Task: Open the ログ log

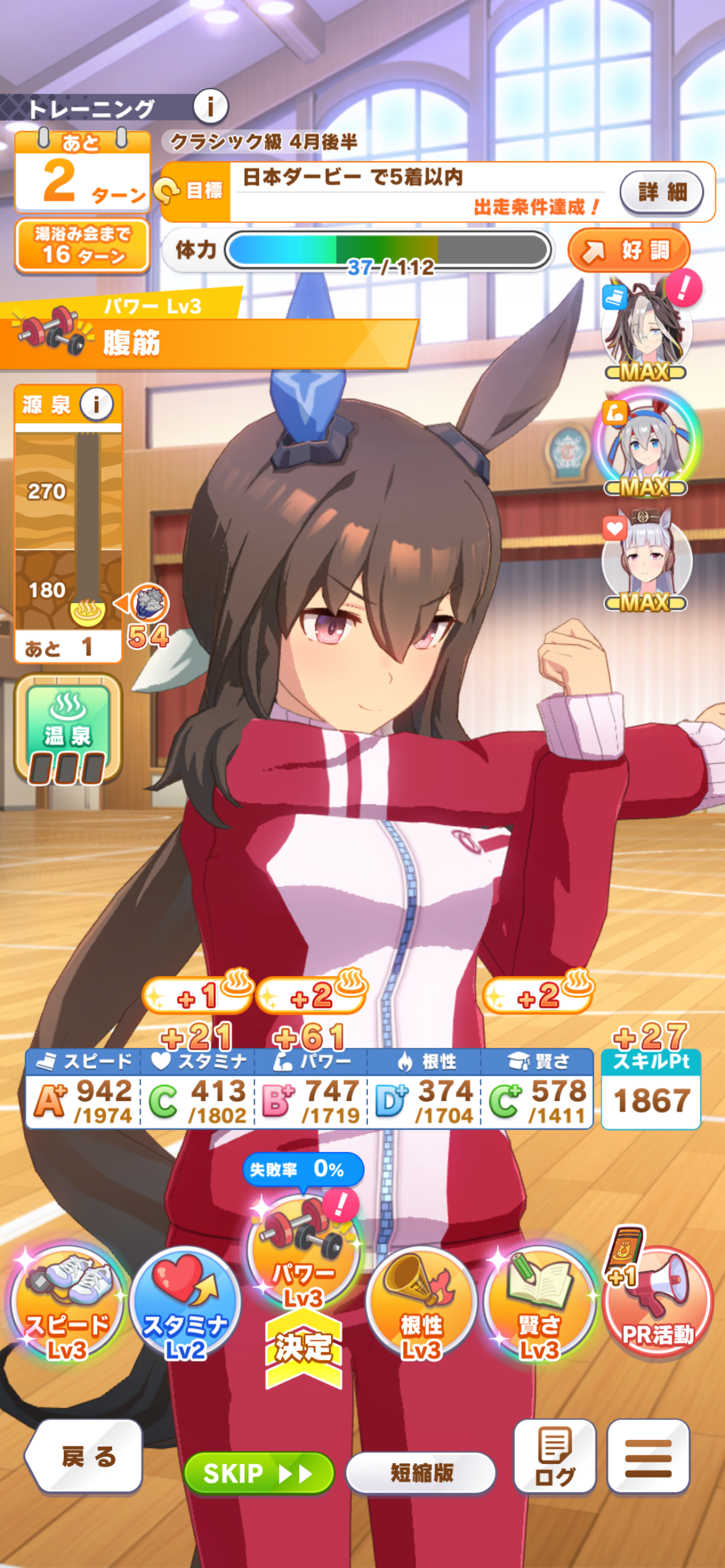Action: (555, 1457)
